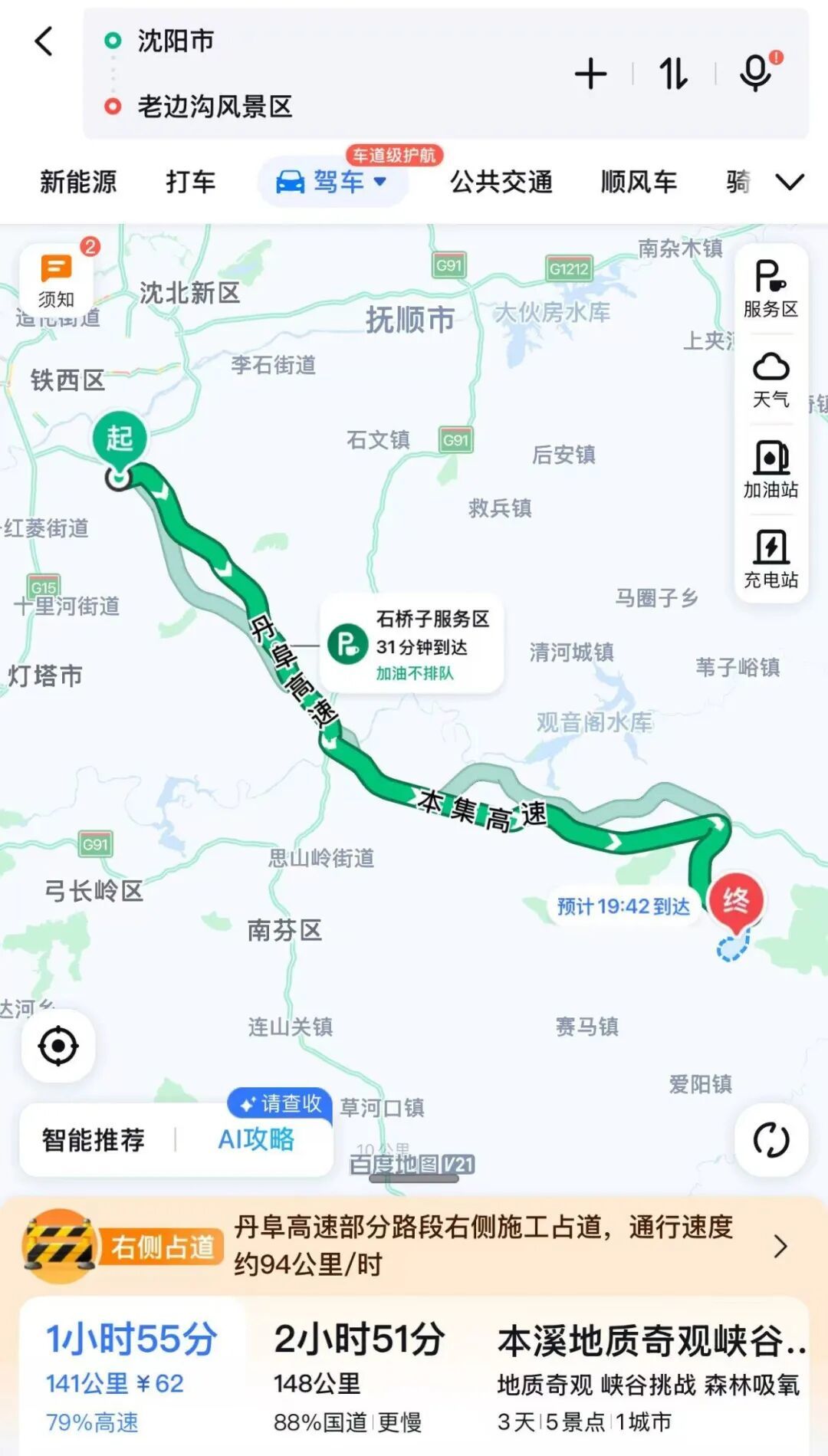Screen dimensions: 828x1456
Task: Switch to the 新能源 tab
Action: 78,182
